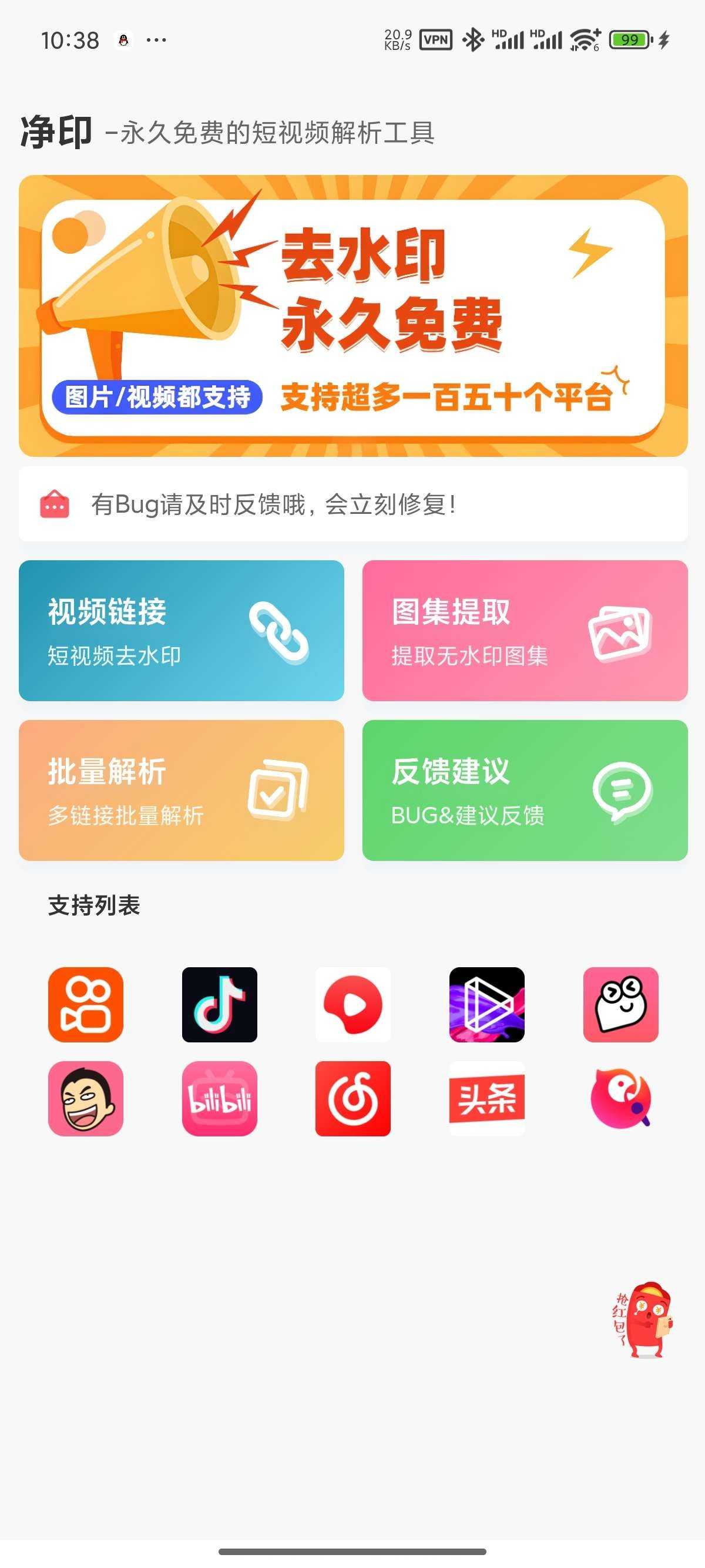
Task: Select the Quanmin K歌 icon in 支持列表
Action: click(x=620, y=1098)
